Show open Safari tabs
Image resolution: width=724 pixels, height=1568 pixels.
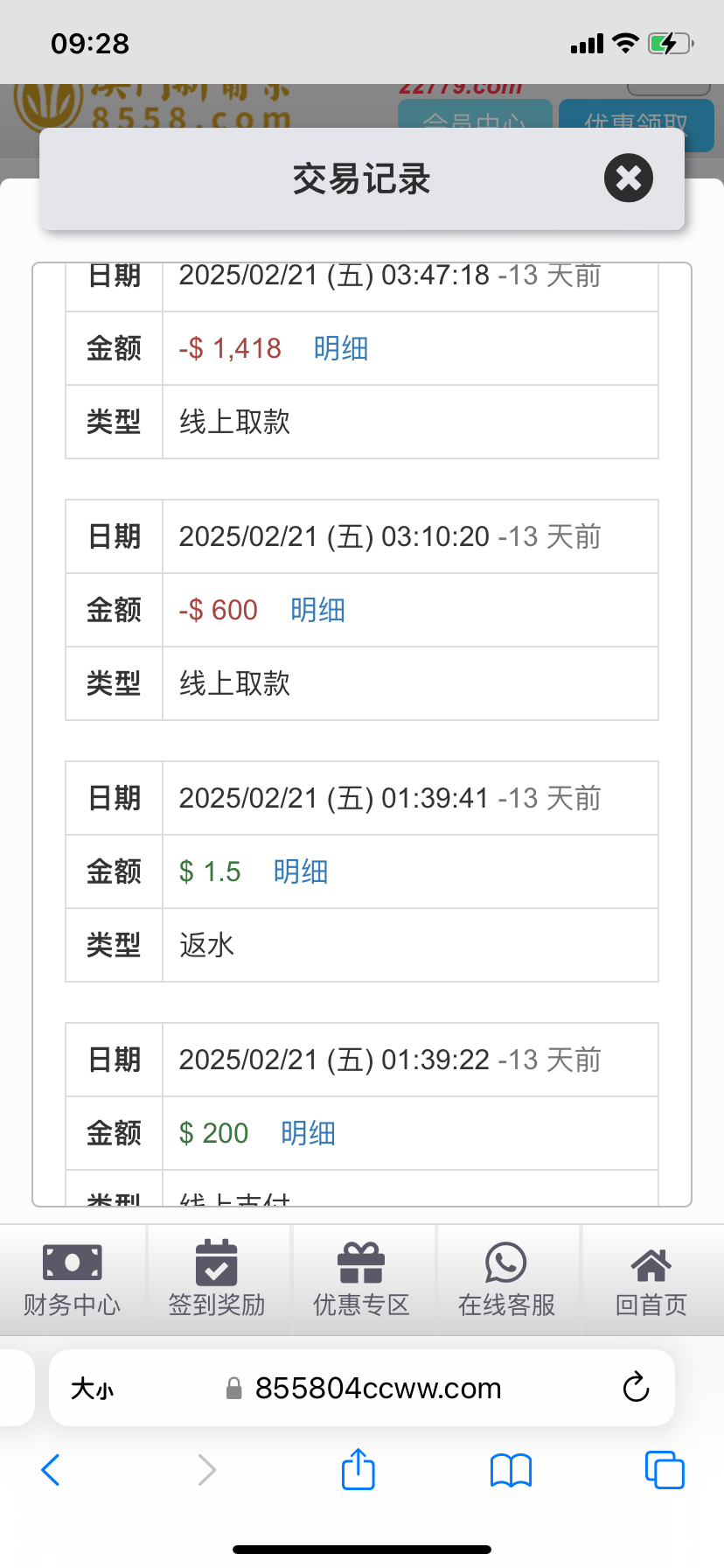(x=665, y=1469)
